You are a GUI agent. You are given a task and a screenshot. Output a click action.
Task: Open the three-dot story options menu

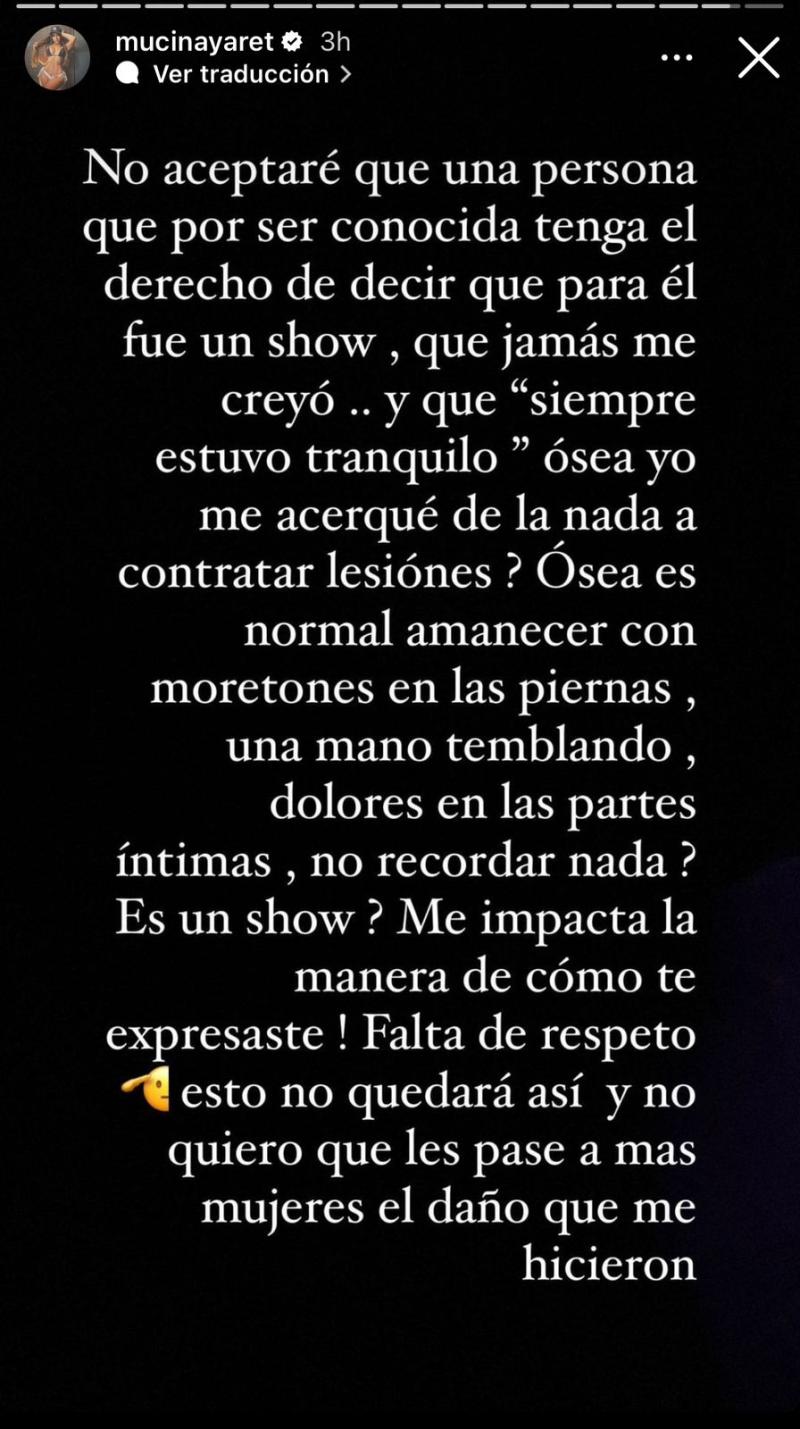(x=677, y=58)
